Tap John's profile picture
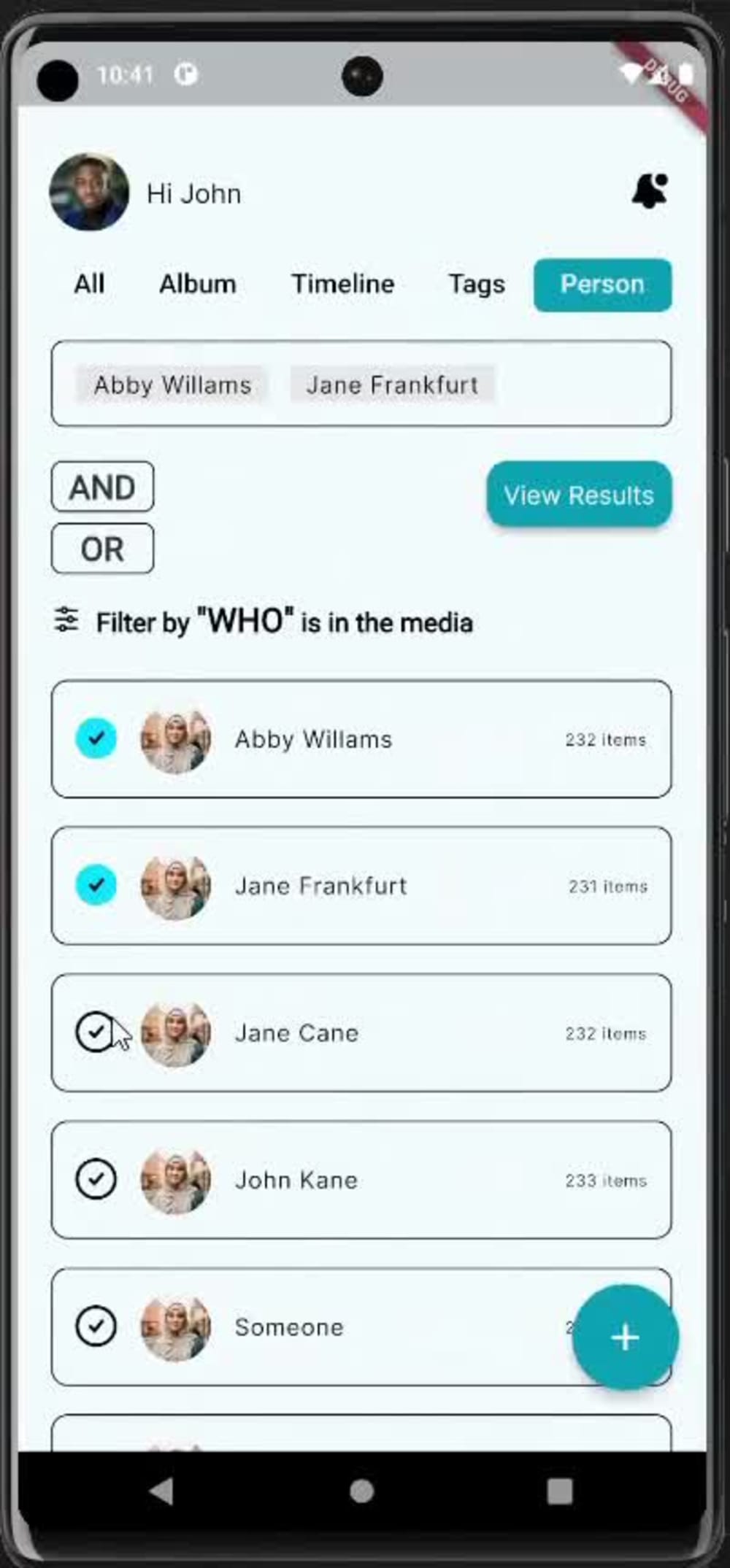This screenshot has height=1568, width=730. [89, 192]
